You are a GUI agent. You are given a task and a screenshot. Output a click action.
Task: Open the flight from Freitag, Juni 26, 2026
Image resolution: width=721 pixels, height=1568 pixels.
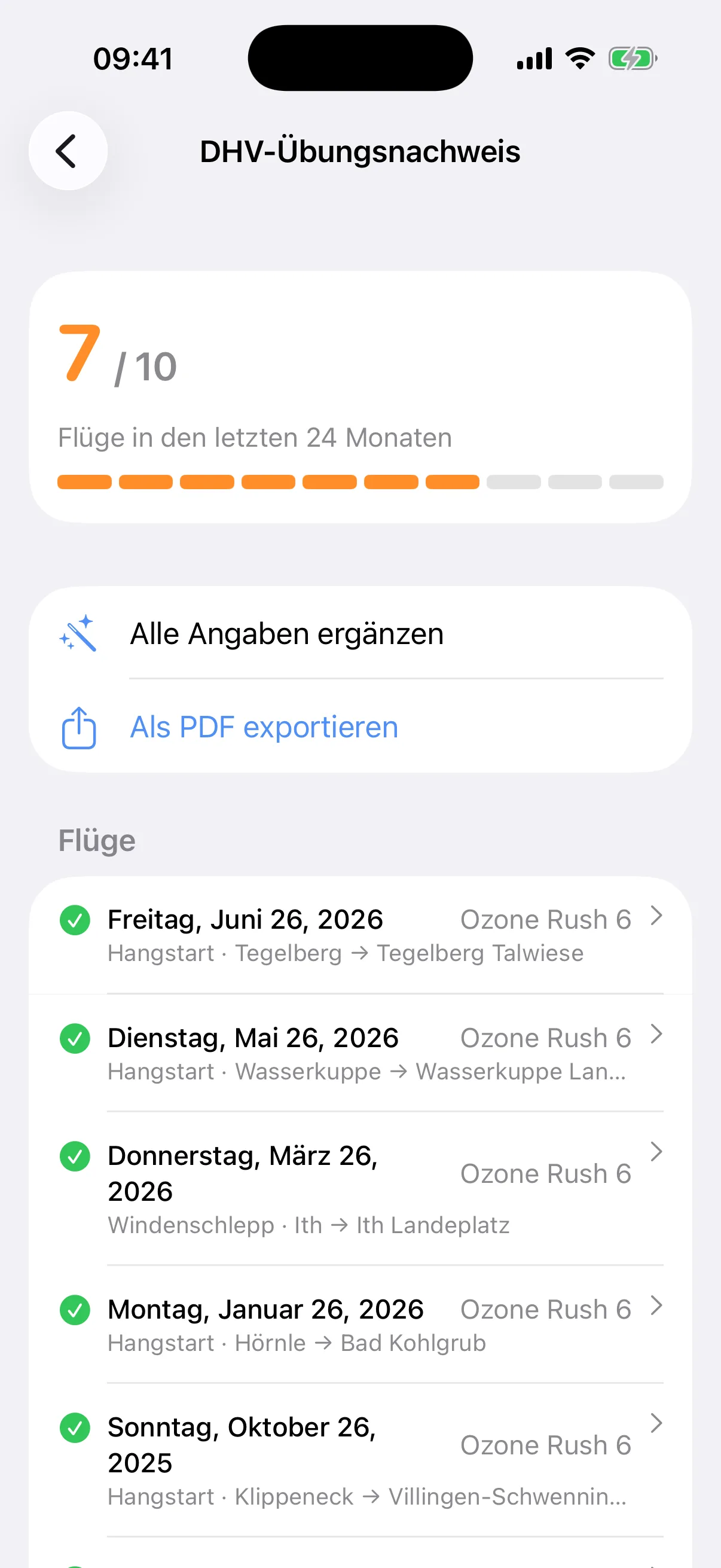tap(360, 935)
